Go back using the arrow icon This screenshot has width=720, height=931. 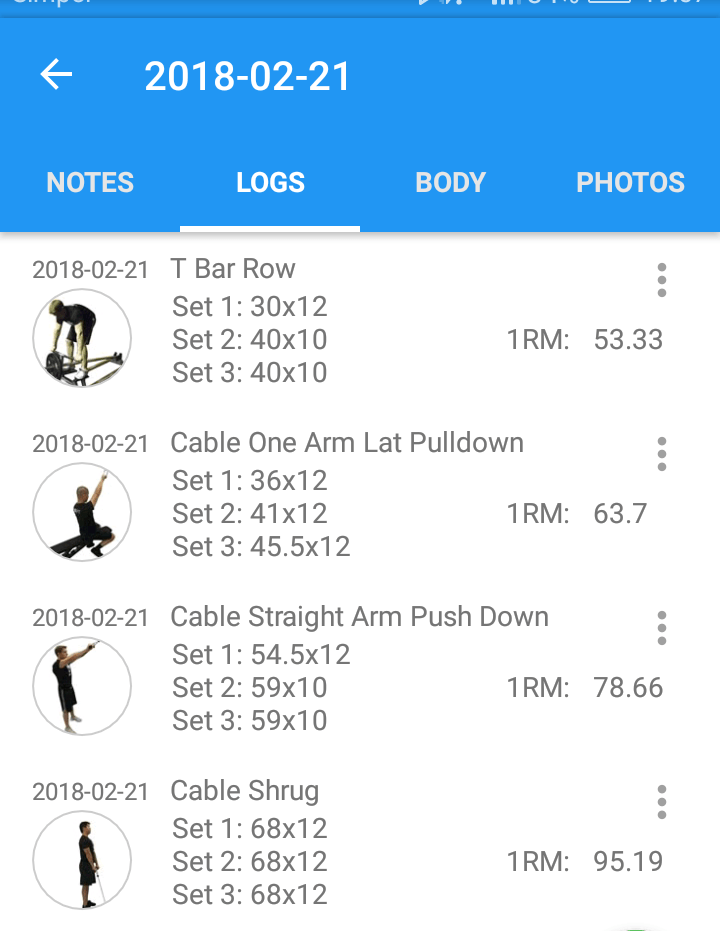[x=57, y=75]
